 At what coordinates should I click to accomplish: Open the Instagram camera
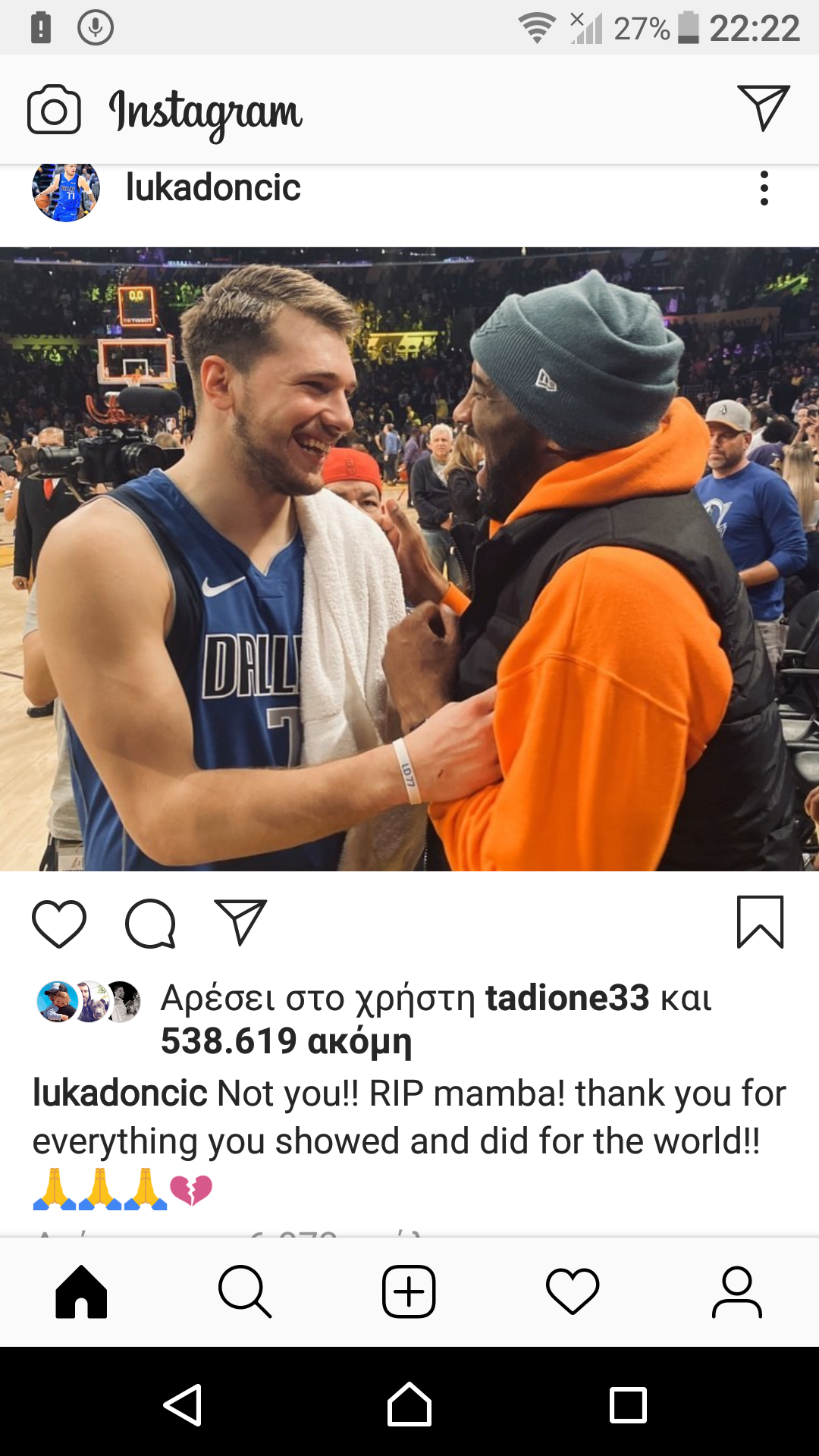click(x=54, y=110)
